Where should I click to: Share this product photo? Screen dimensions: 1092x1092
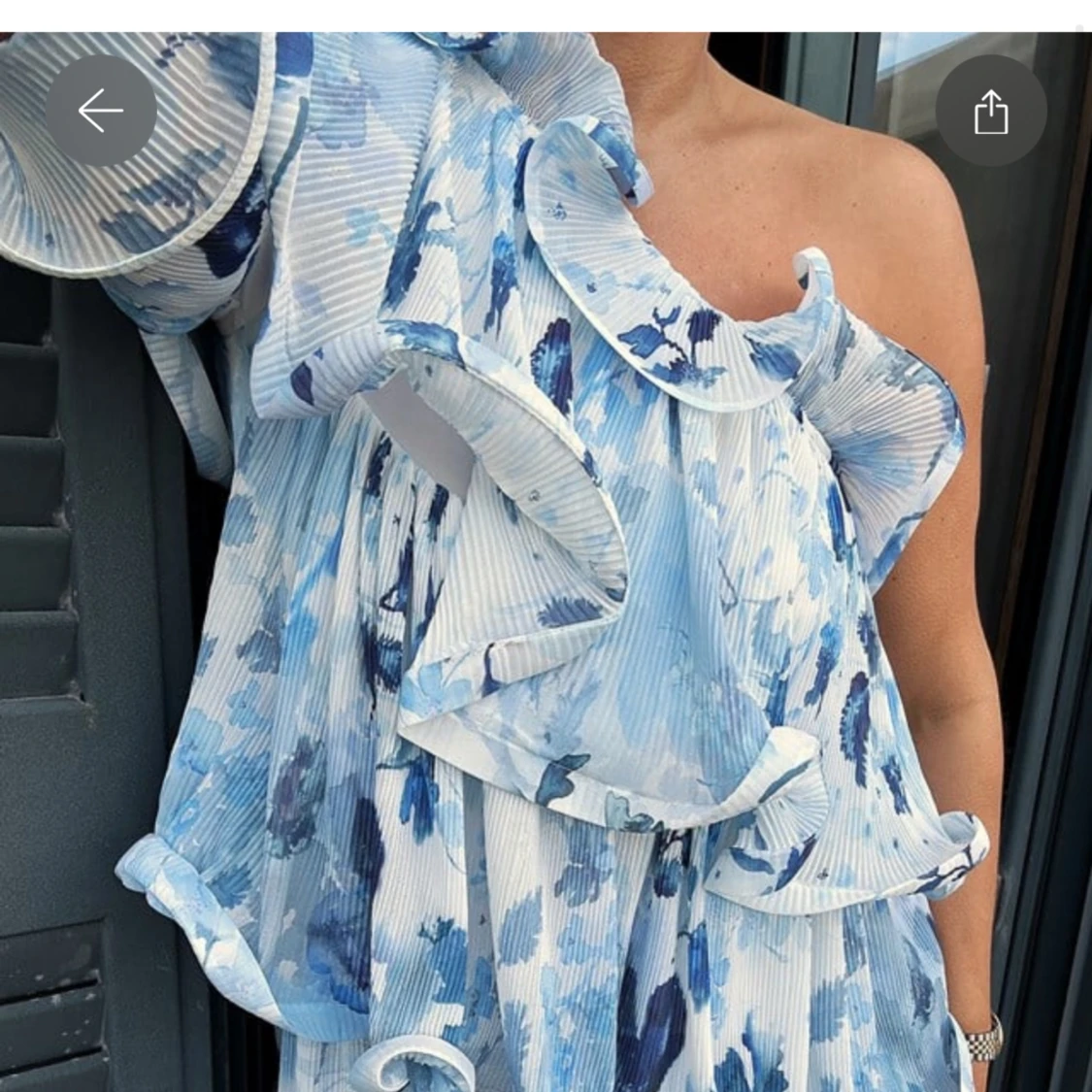[x=990, y=111]
